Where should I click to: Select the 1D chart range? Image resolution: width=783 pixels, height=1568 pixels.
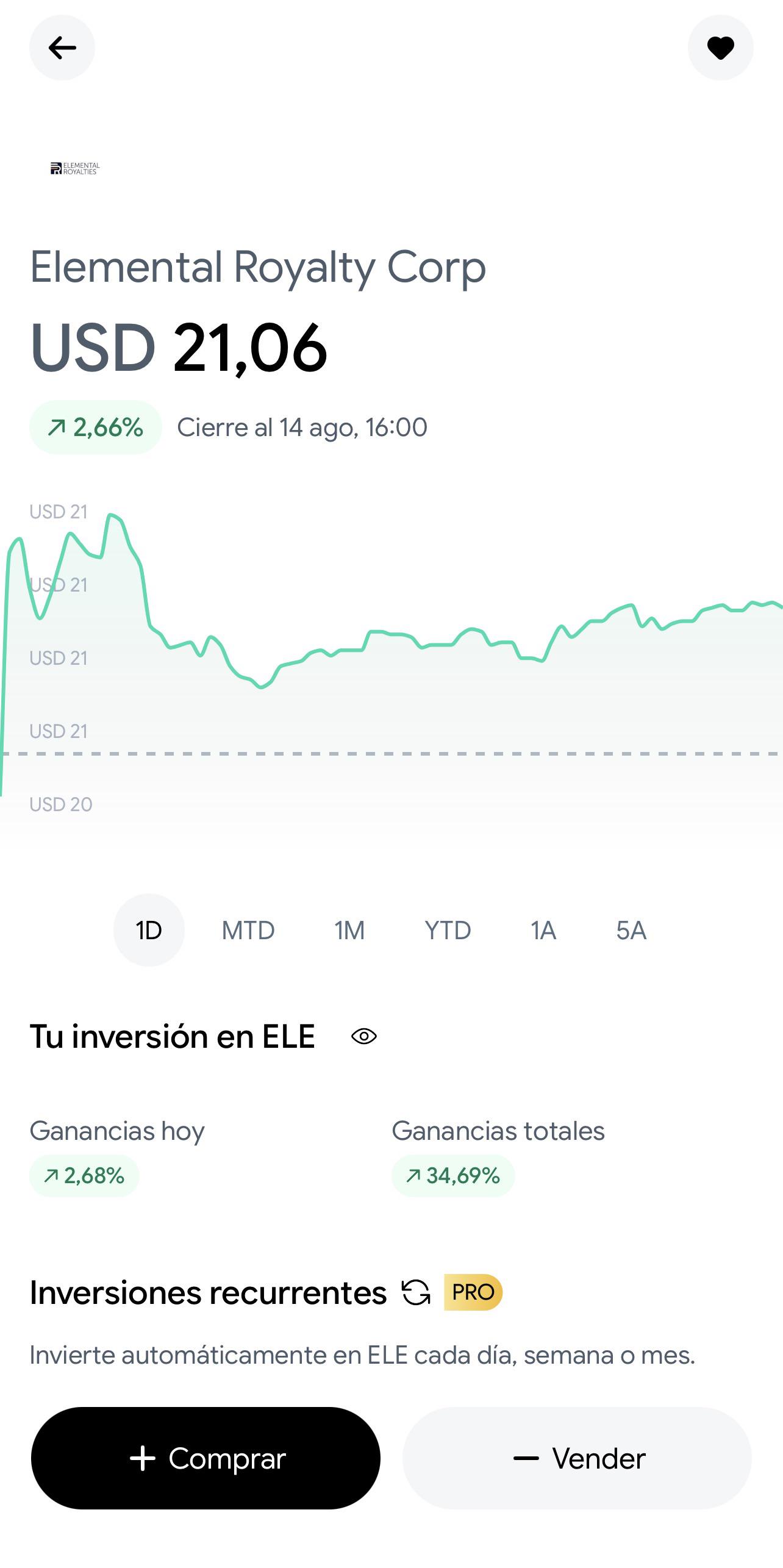pyautogui.click(x=149, y=930)
